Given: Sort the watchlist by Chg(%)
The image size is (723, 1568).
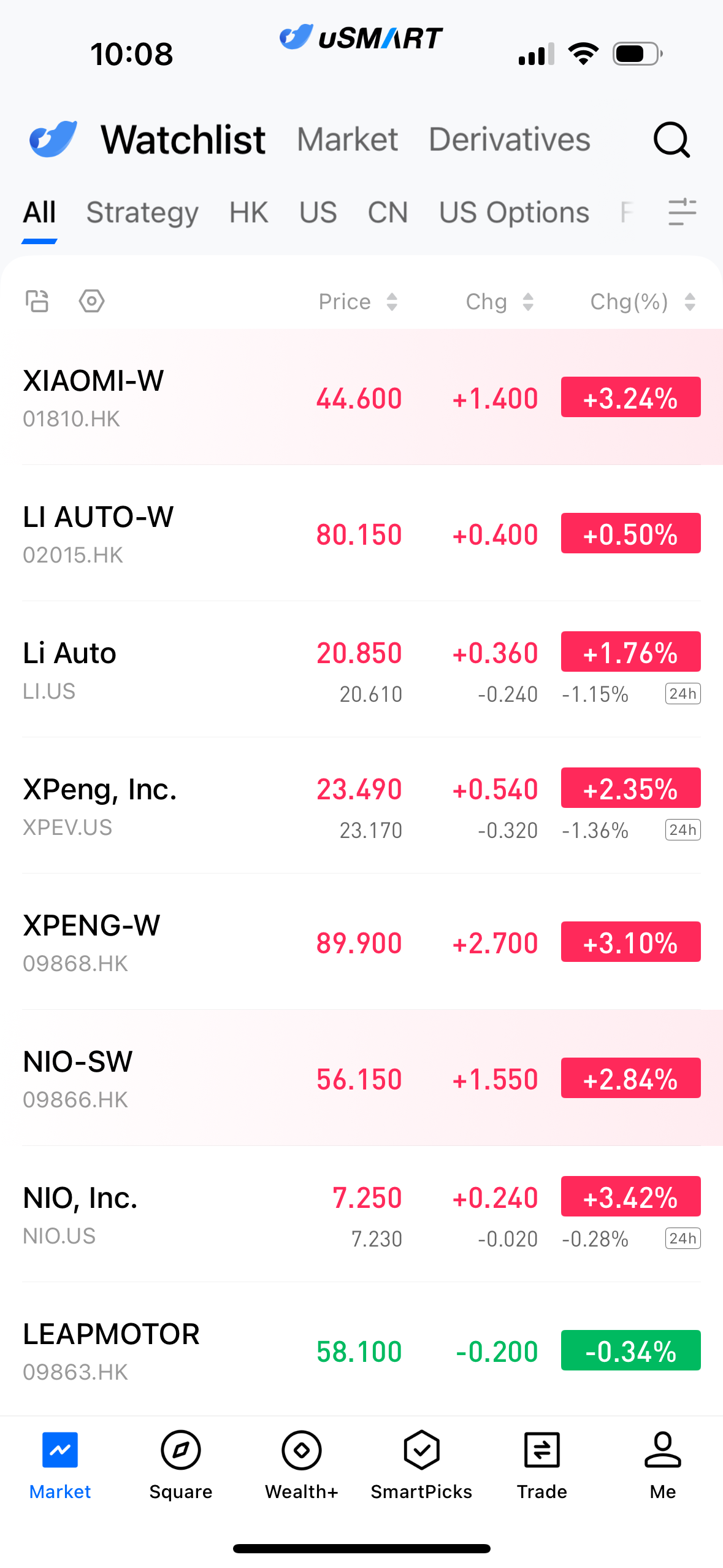Looking at the screenshot, I should [x=641, y=302].
